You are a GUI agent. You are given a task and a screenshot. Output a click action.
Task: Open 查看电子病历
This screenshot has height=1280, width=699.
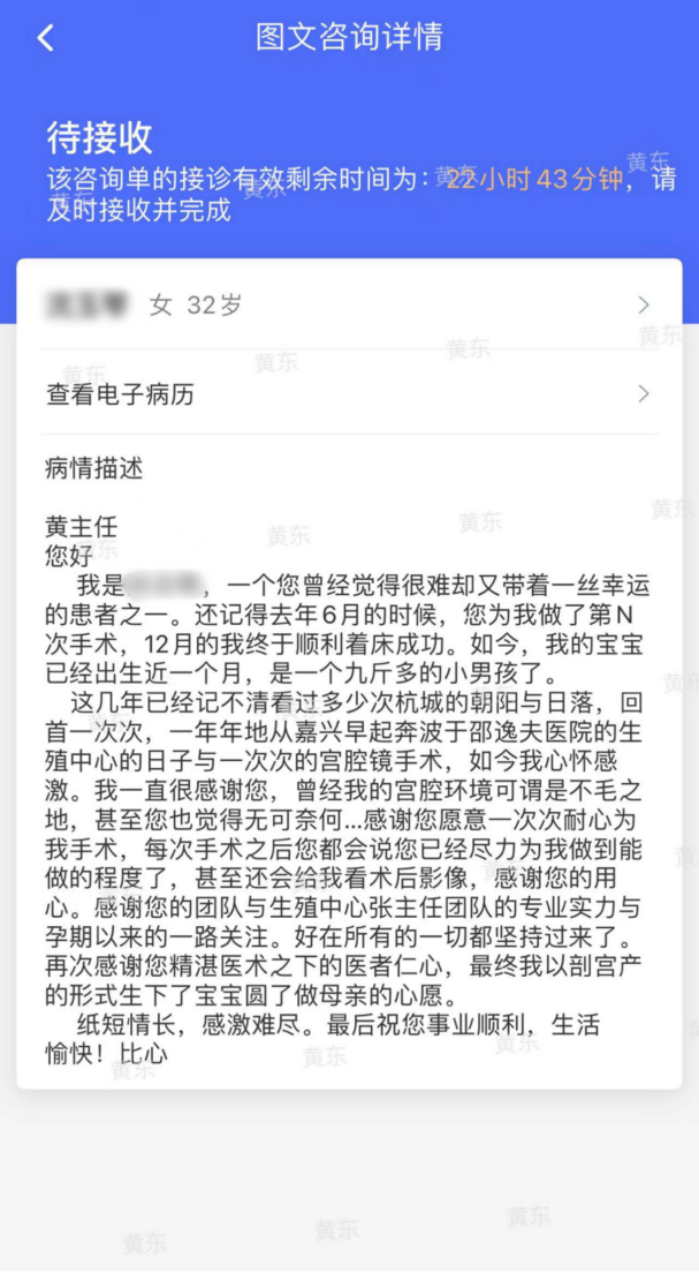[349, 394]
